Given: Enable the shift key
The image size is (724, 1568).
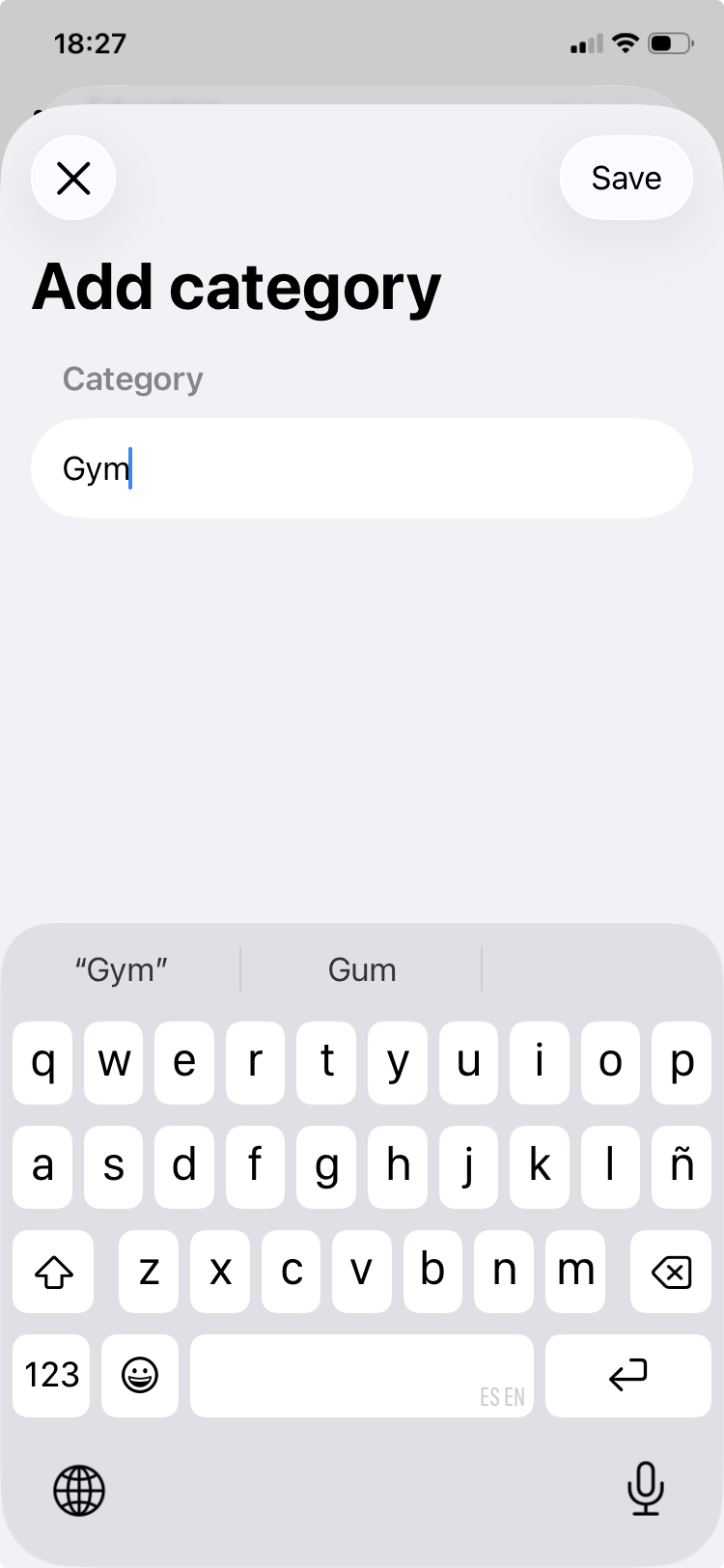Looking at the screenshot, I should [x=54, y=1272].
